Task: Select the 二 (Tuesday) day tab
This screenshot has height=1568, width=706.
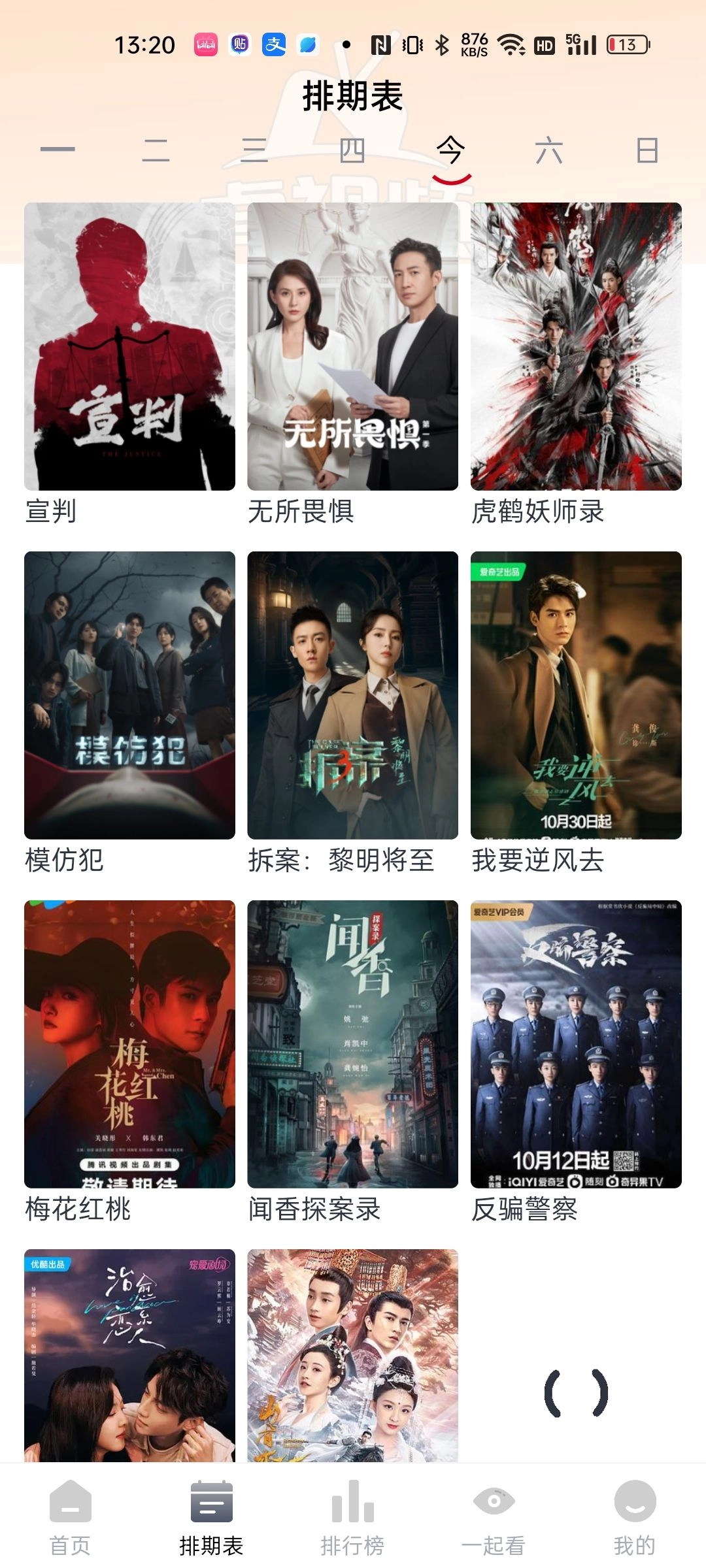Action: (156, 150)
